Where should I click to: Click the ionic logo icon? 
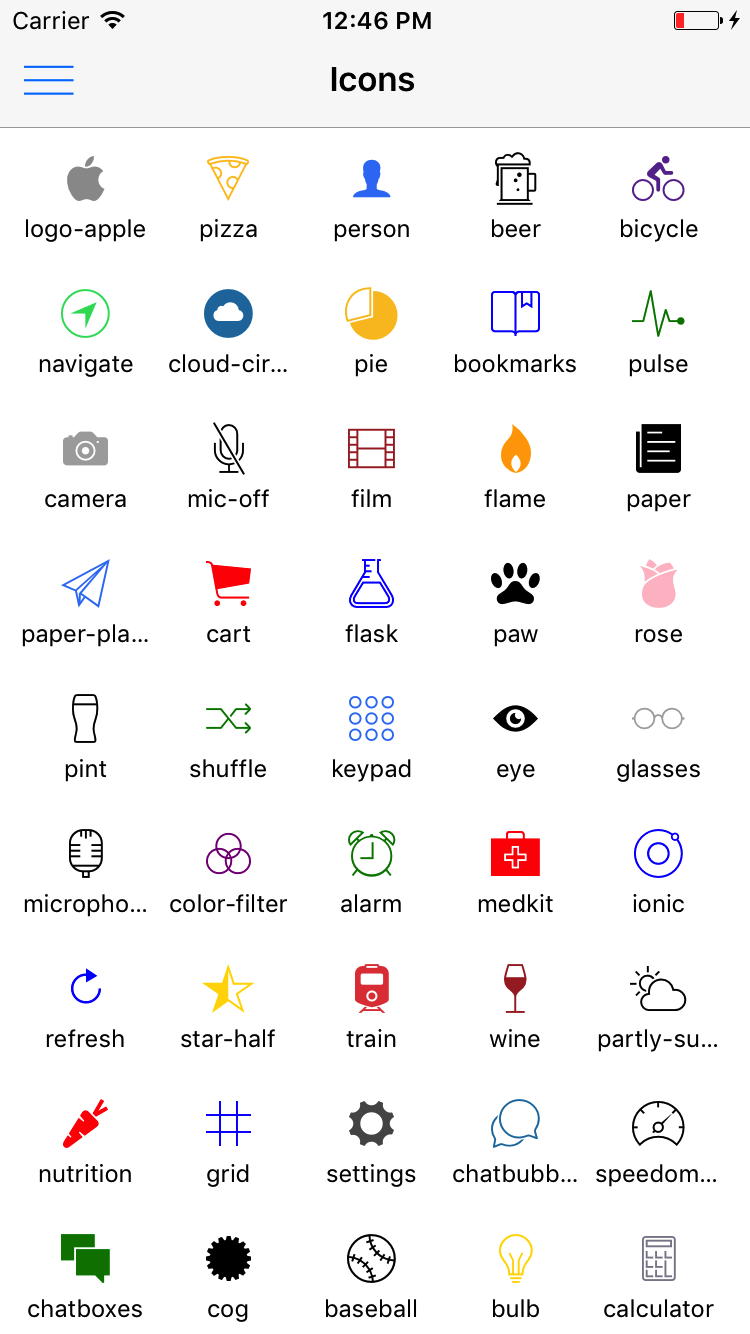click(658, 853)
